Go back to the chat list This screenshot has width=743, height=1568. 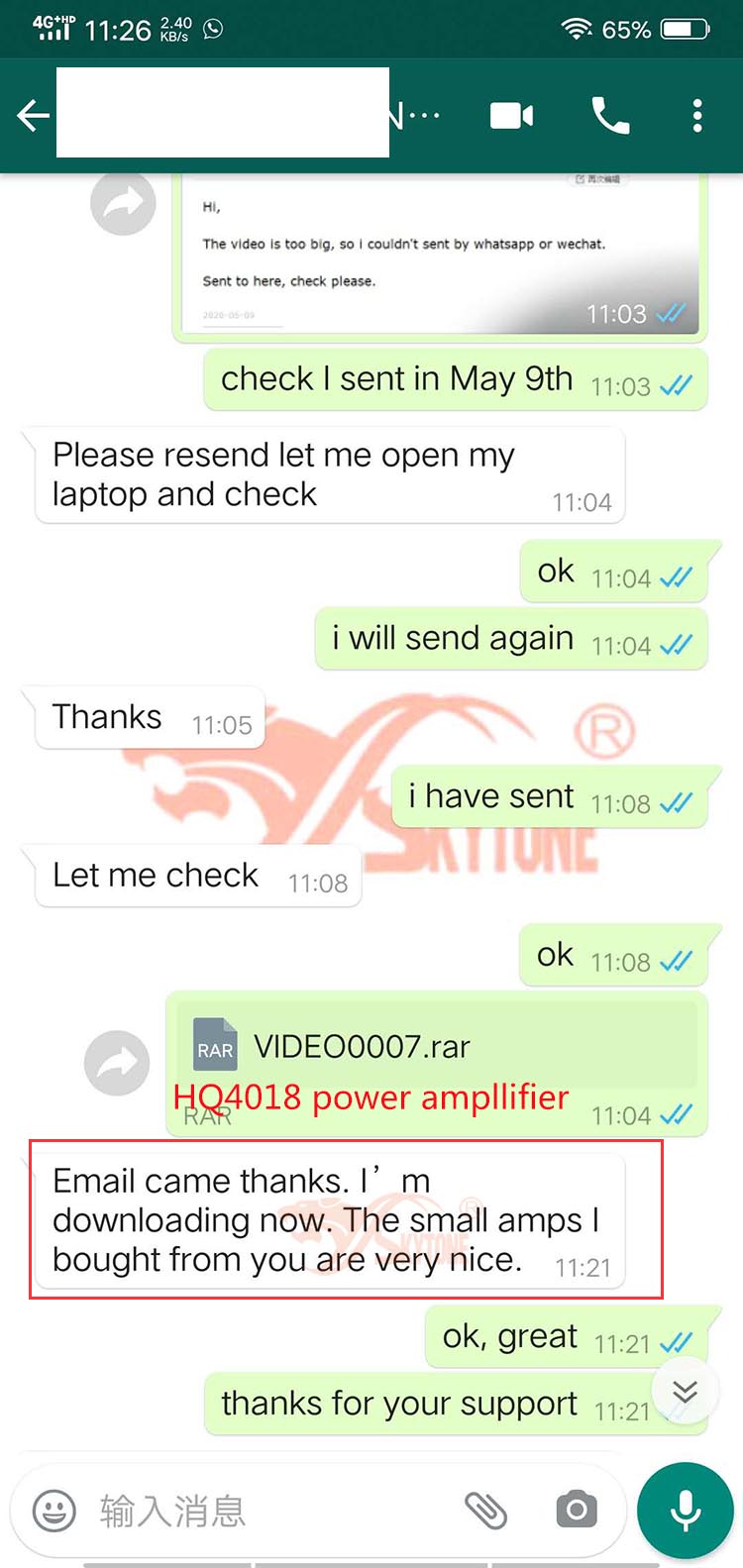point(33,116)
